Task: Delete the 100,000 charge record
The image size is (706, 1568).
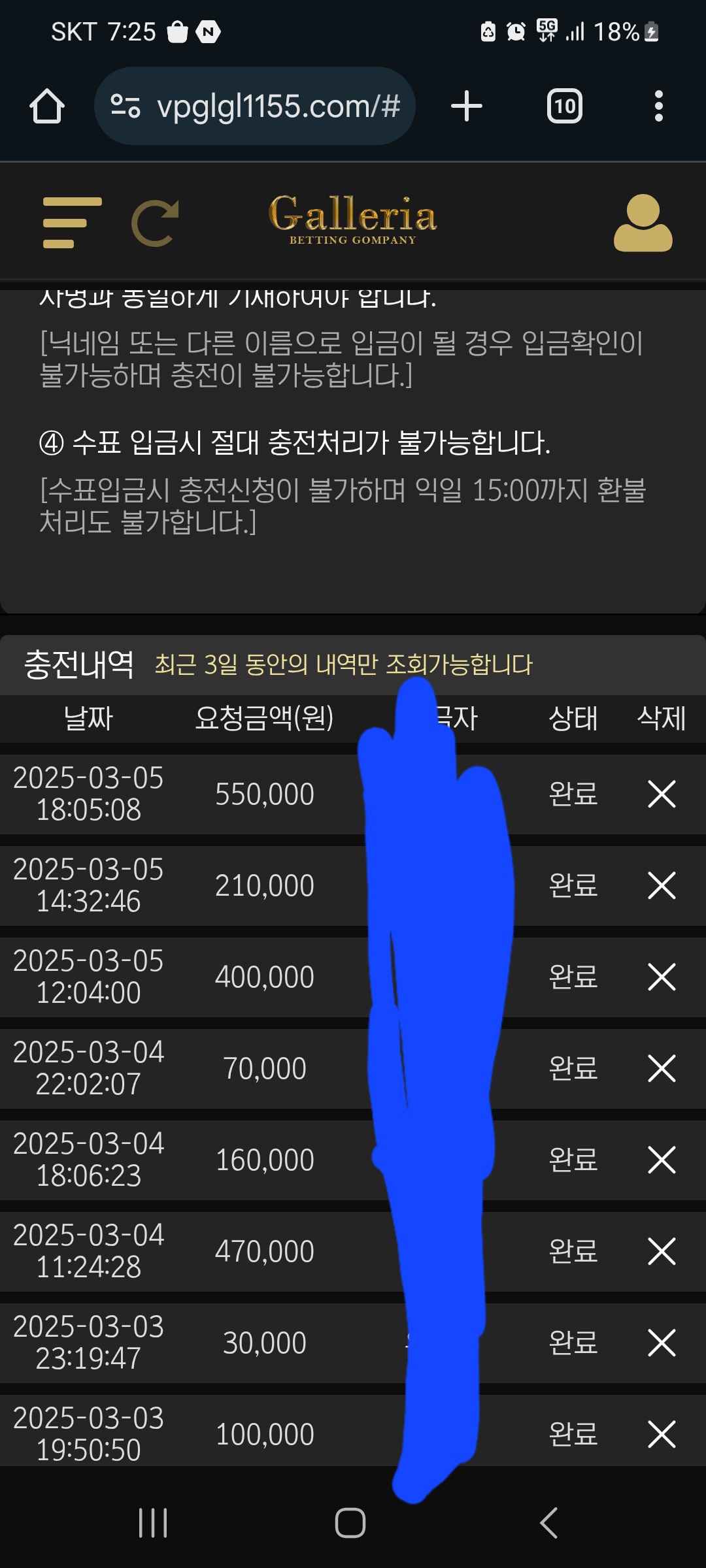Action: pyautogui.click(x=662, y=1435)
